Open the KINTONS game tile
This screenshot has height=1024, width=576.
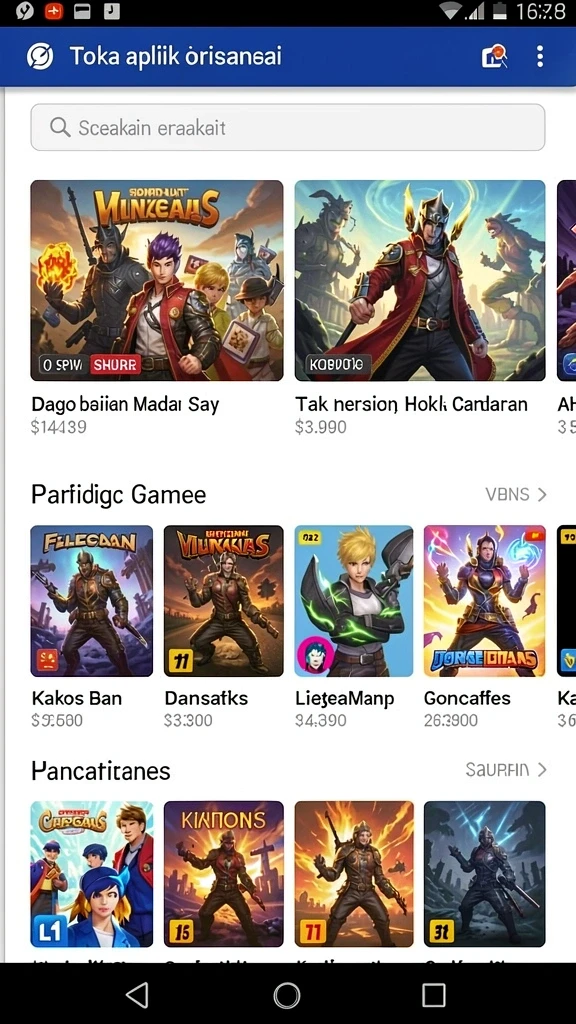pyautogui.click(x=223, y=874)
